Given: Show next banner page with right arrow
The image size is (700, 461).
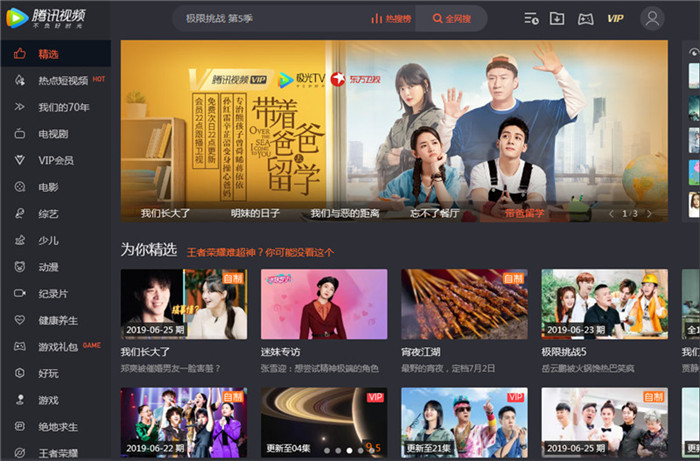Looking at the screenshot, I should (x=649, y=213).
